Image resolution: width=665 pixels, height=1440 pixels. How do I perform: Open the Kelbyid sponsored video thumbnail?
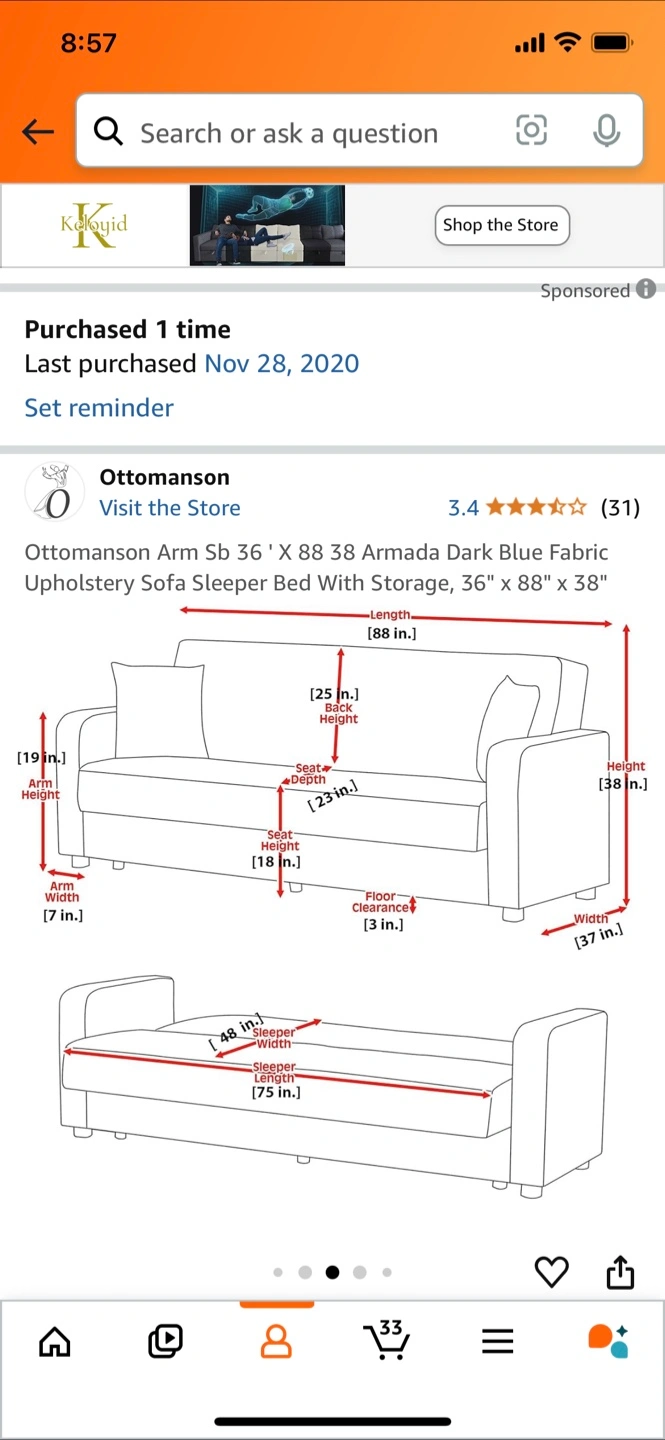[267, 225]
